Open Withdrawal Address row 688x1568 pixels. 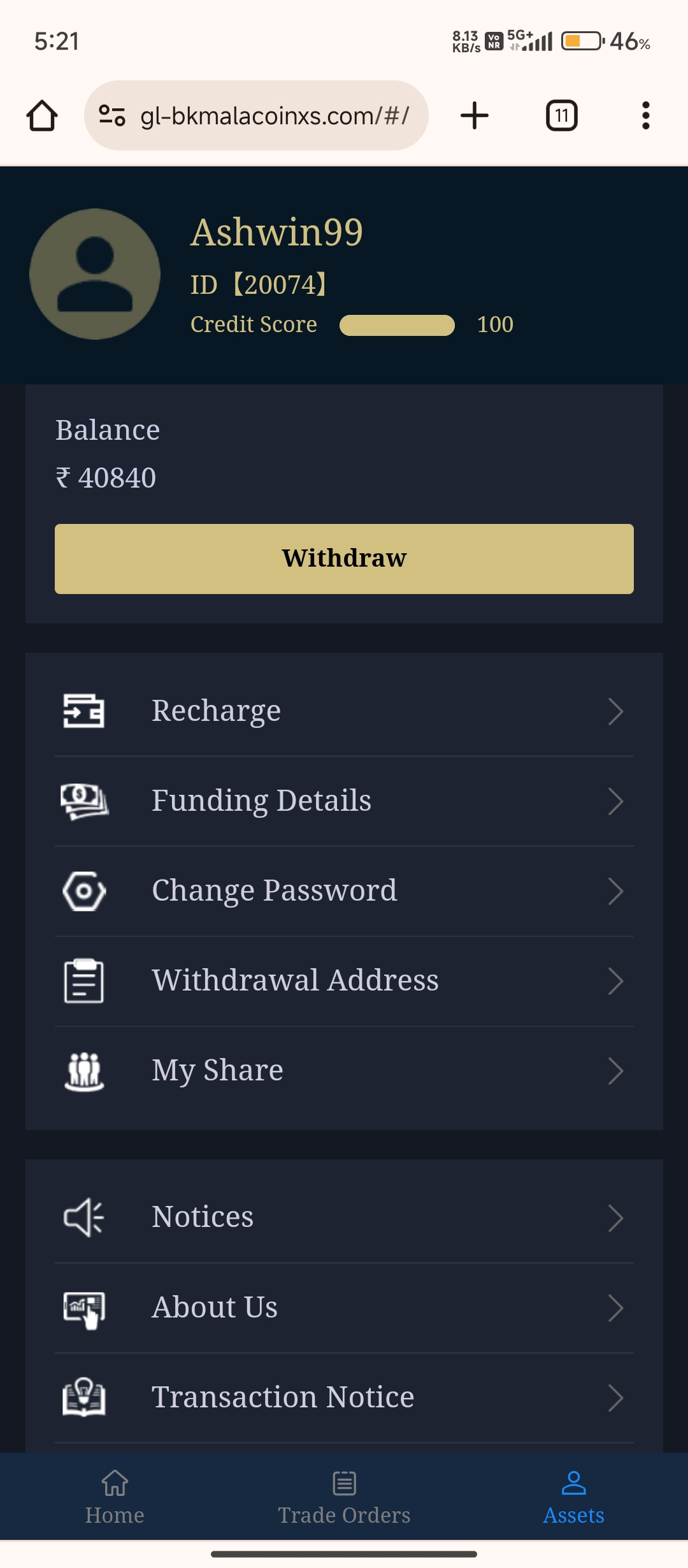(x=344, y=980)
